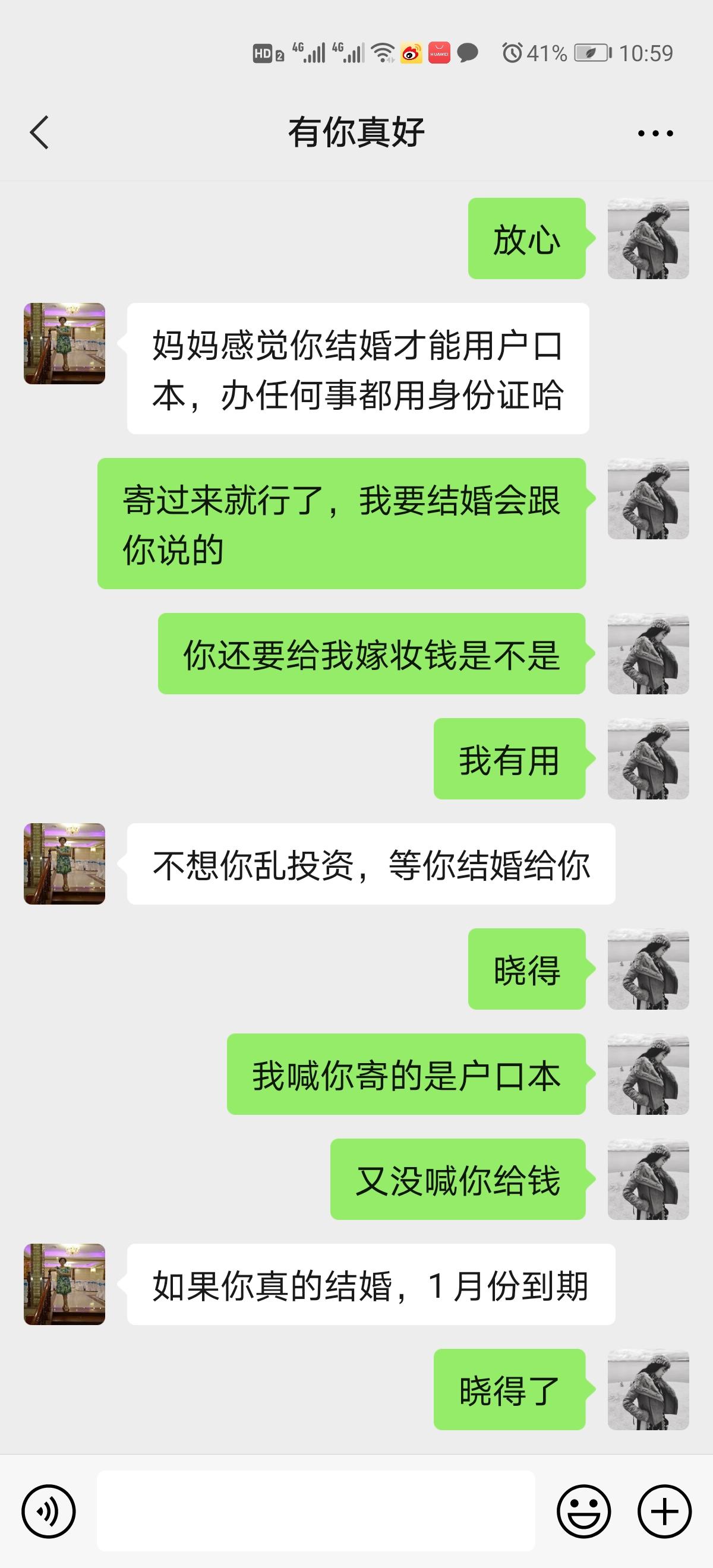713x1568 pixels.
Task: Open the plus attachment menu
Action: click(664, 1511)
